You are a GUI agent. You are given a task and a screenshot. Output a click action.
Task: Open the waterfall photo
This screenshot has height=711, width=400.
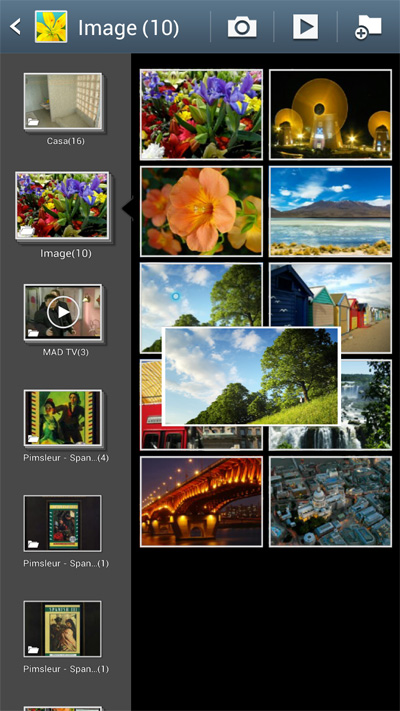(x=366, y=404)
